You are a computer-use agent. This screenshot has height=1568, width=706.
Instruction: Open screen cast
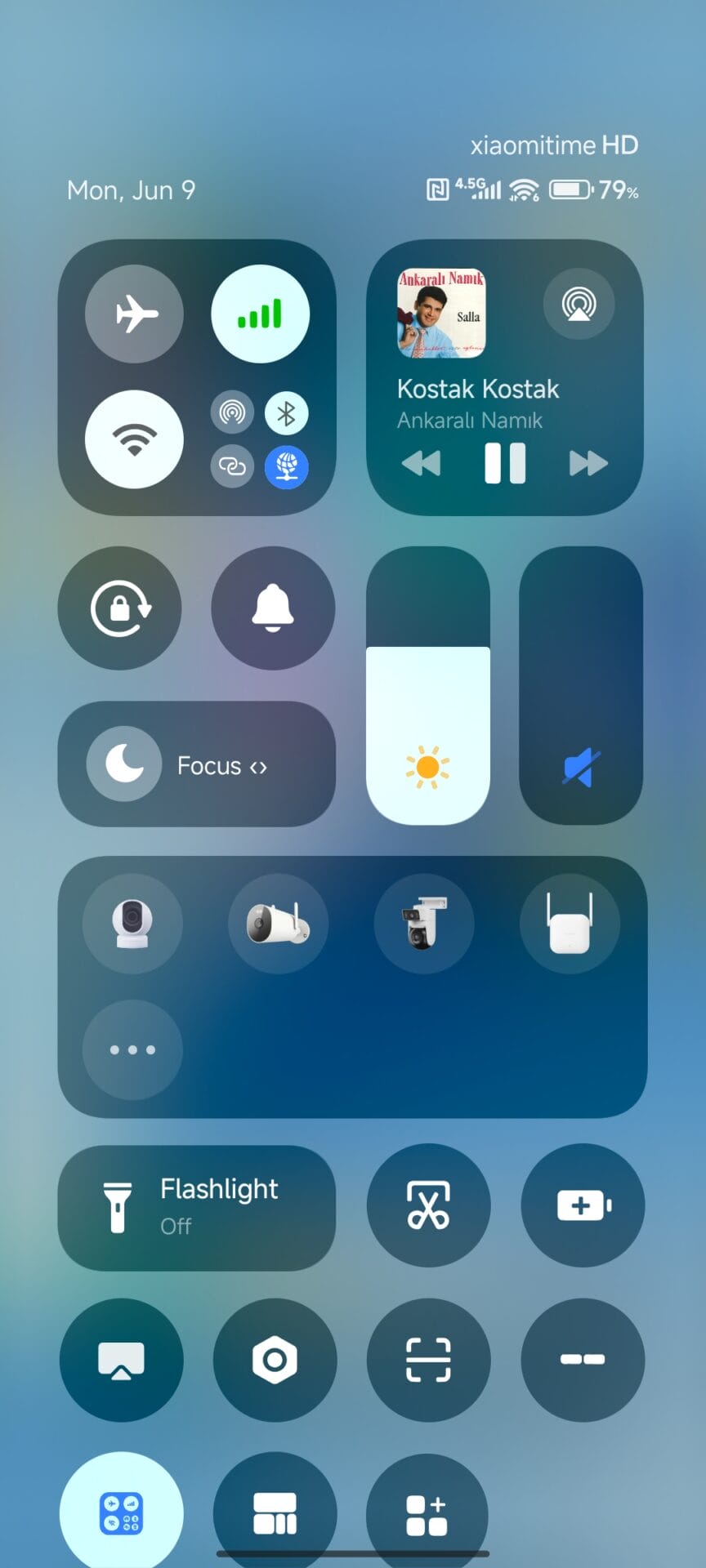[x=121, y=1360]
